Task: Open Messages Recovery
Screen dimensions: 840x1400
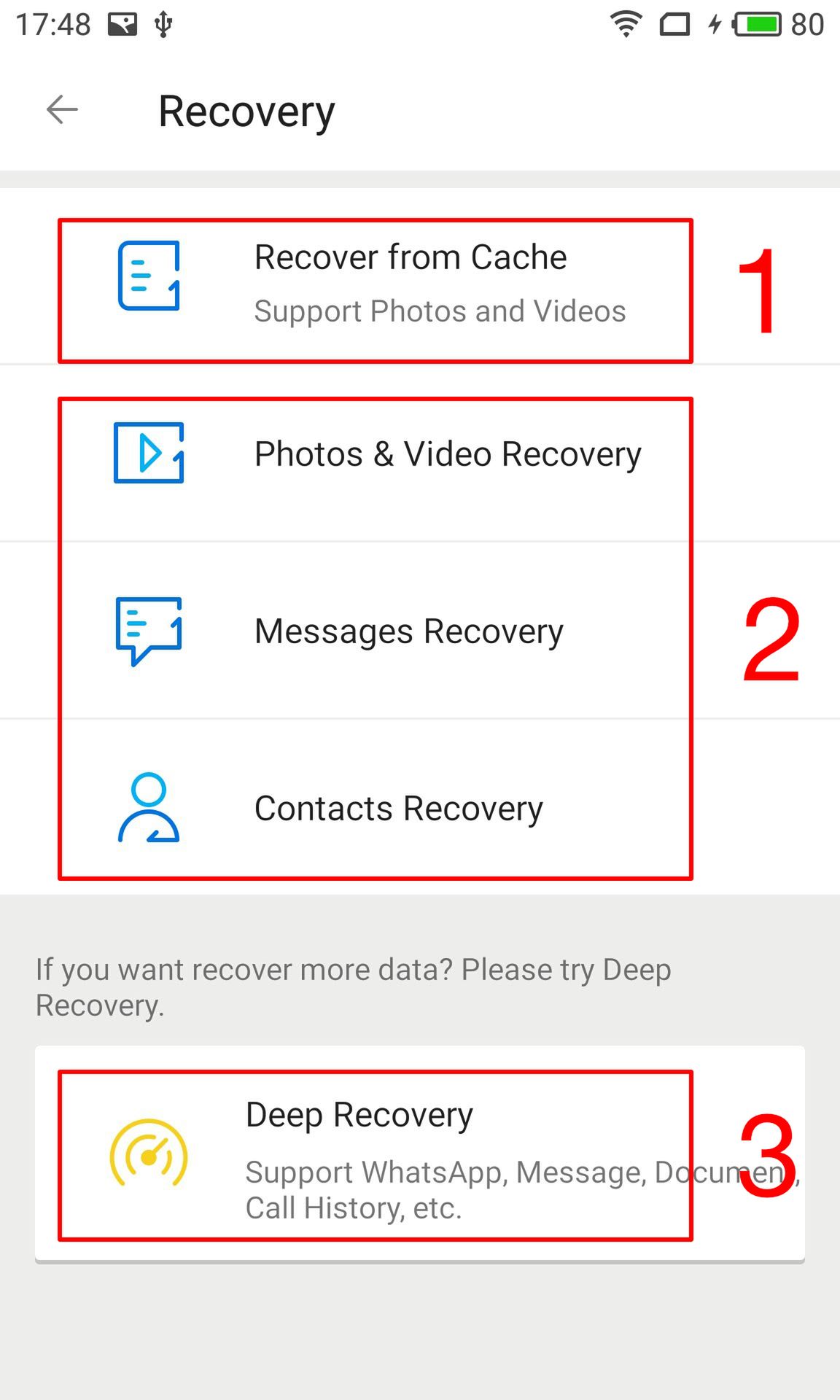Action: tap(420, 631)
